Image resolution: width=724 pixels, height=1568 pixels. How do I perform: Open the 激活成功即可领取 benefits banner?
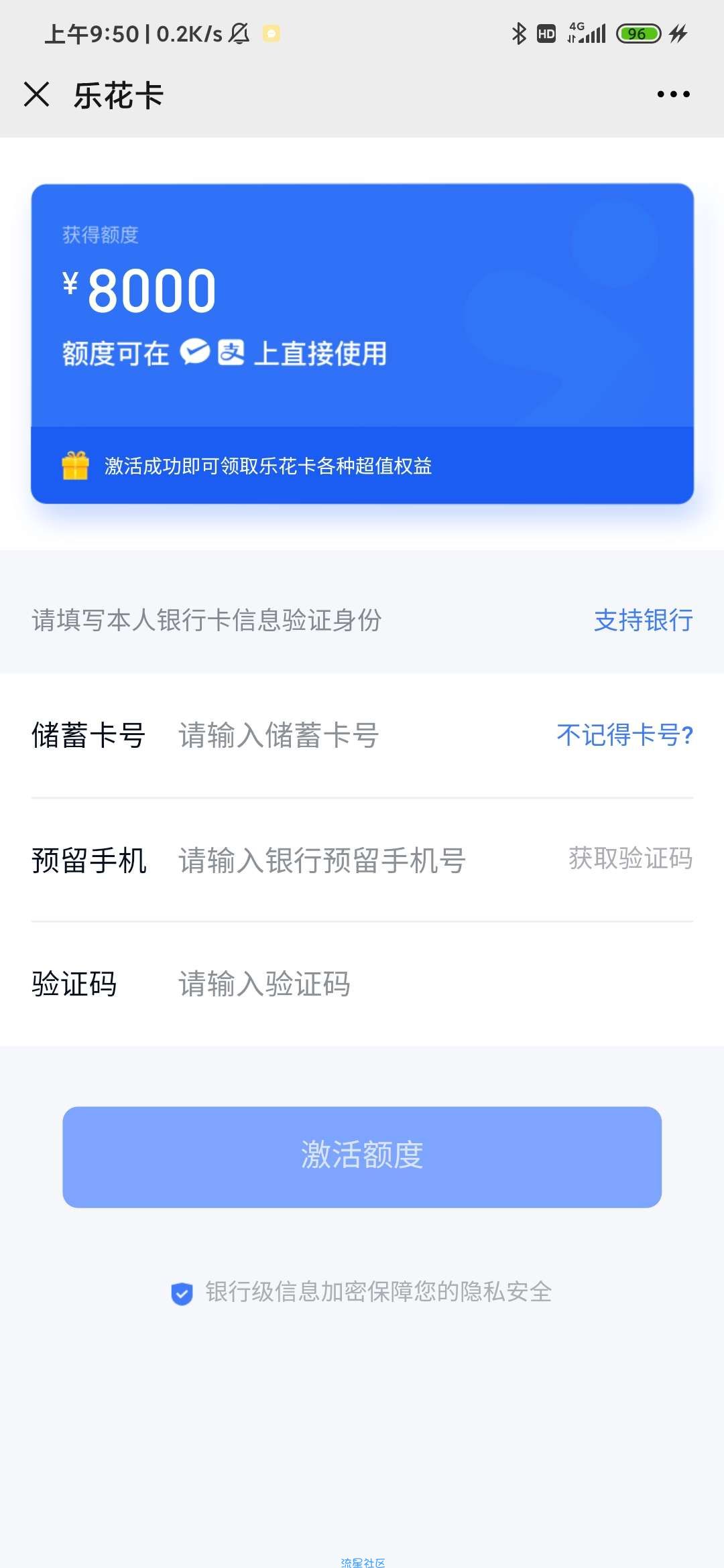click(x=362, y=466)
